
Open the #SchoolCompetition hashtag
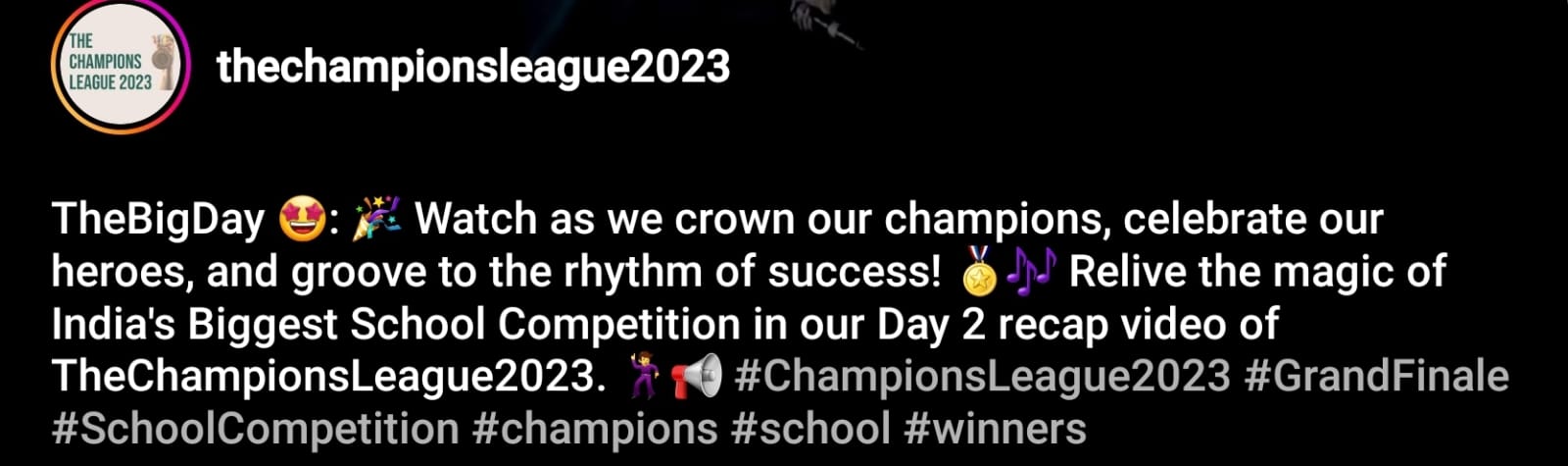click(255, 429)
